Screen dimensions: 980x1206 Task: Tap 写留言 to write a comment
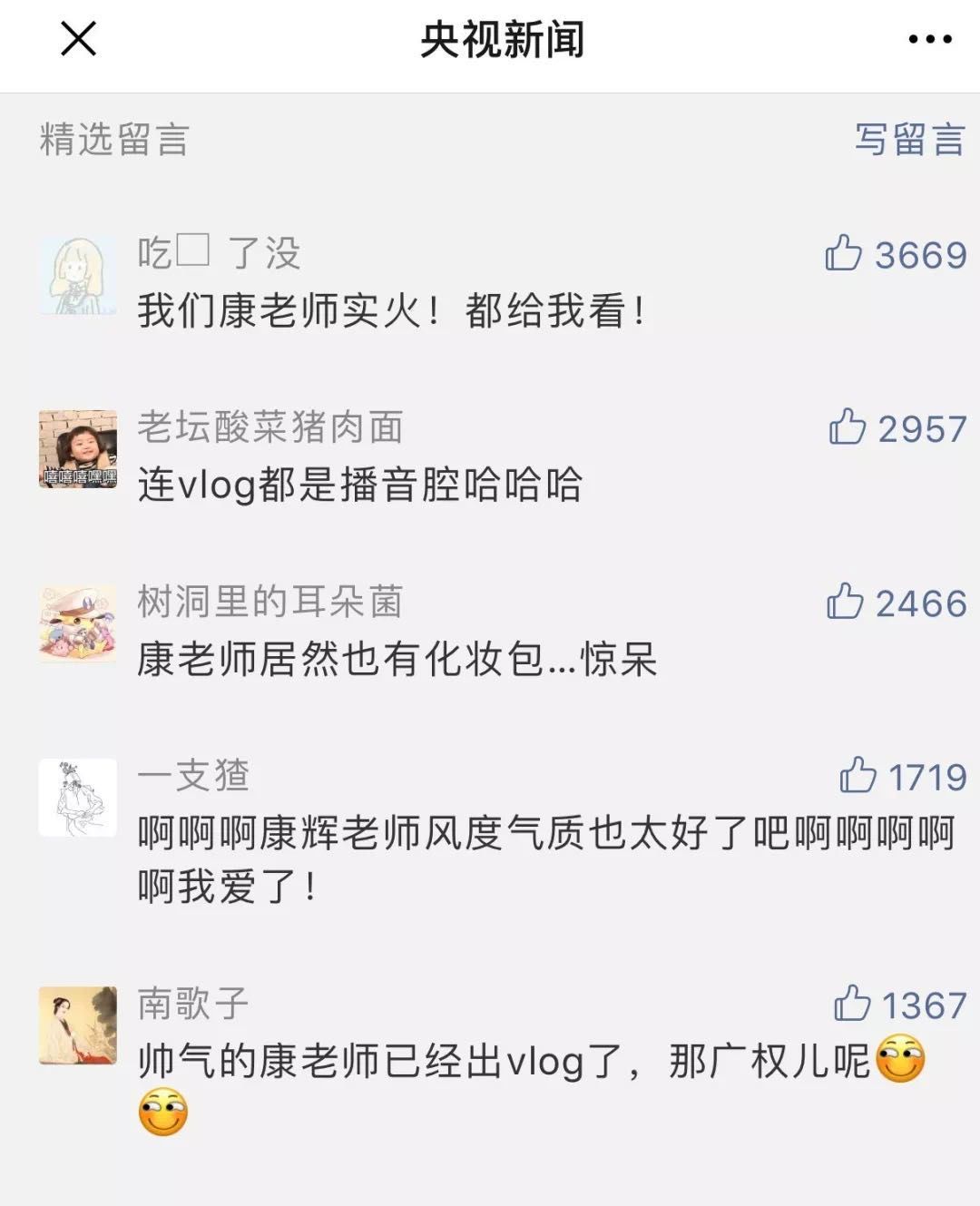point(909,140)
